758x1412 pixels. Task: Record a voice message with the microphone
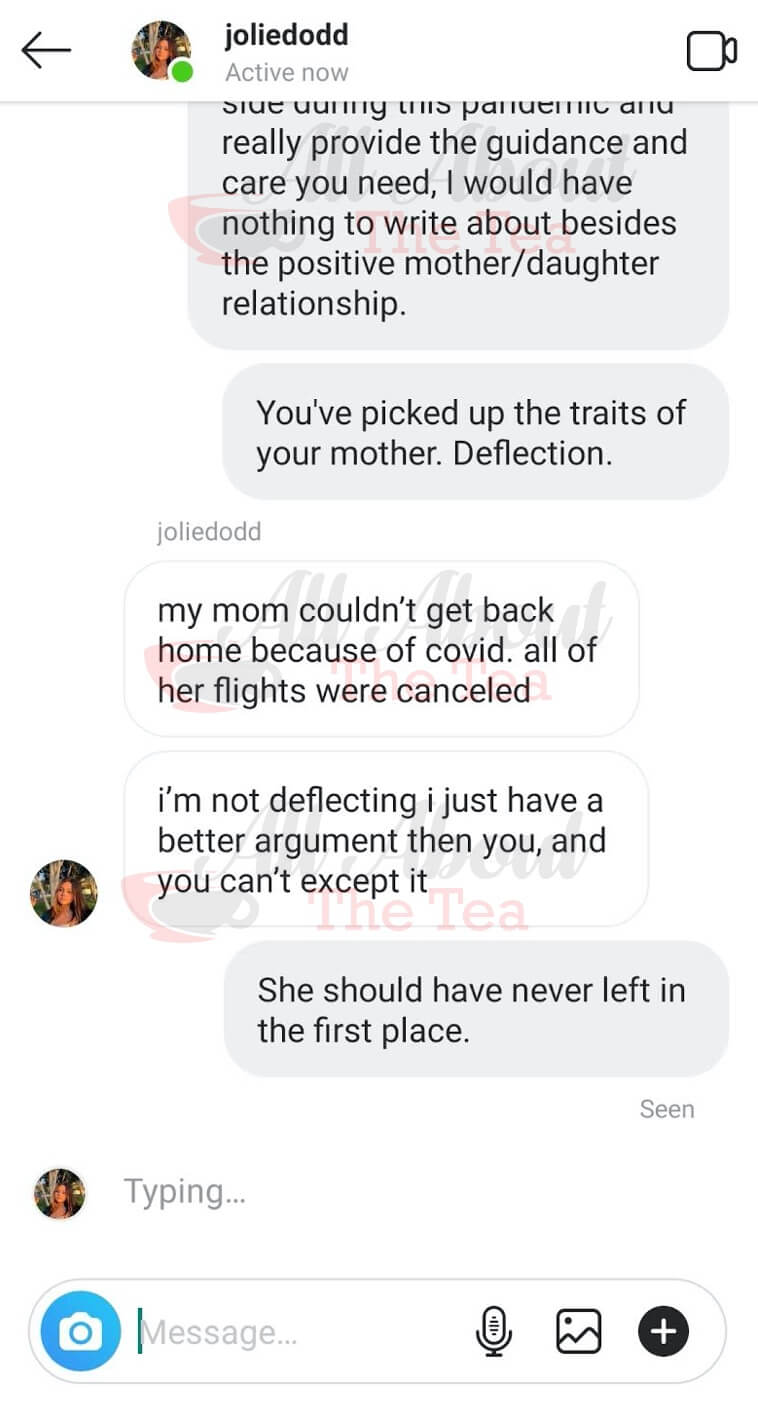[493, 1331]
